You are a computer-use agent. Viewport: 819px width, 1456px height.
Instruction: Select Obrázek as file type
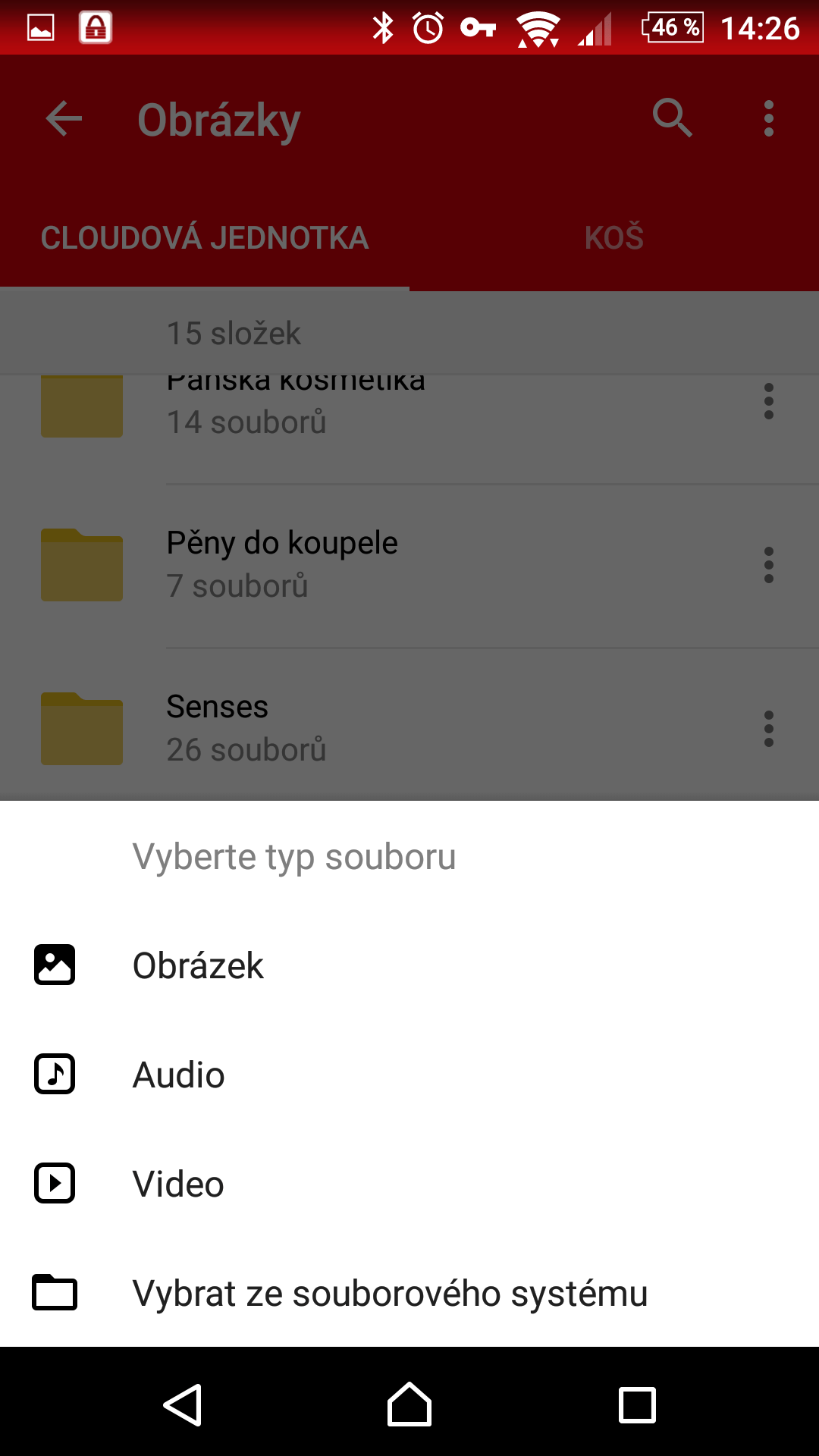tap(409, 965)
